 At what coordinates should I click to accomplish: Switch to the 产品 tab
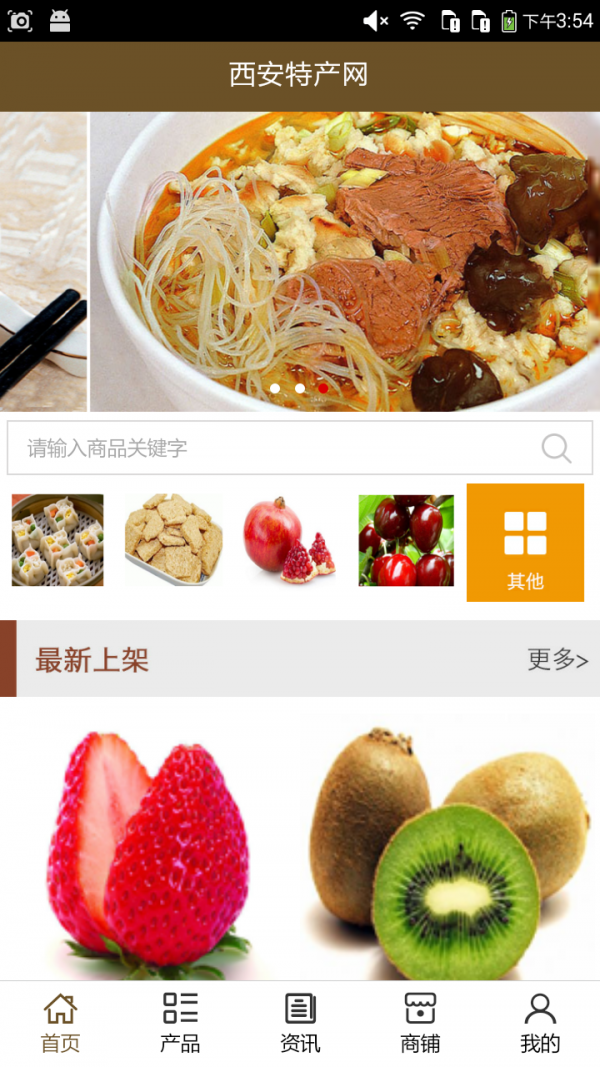coord(180,1023)
